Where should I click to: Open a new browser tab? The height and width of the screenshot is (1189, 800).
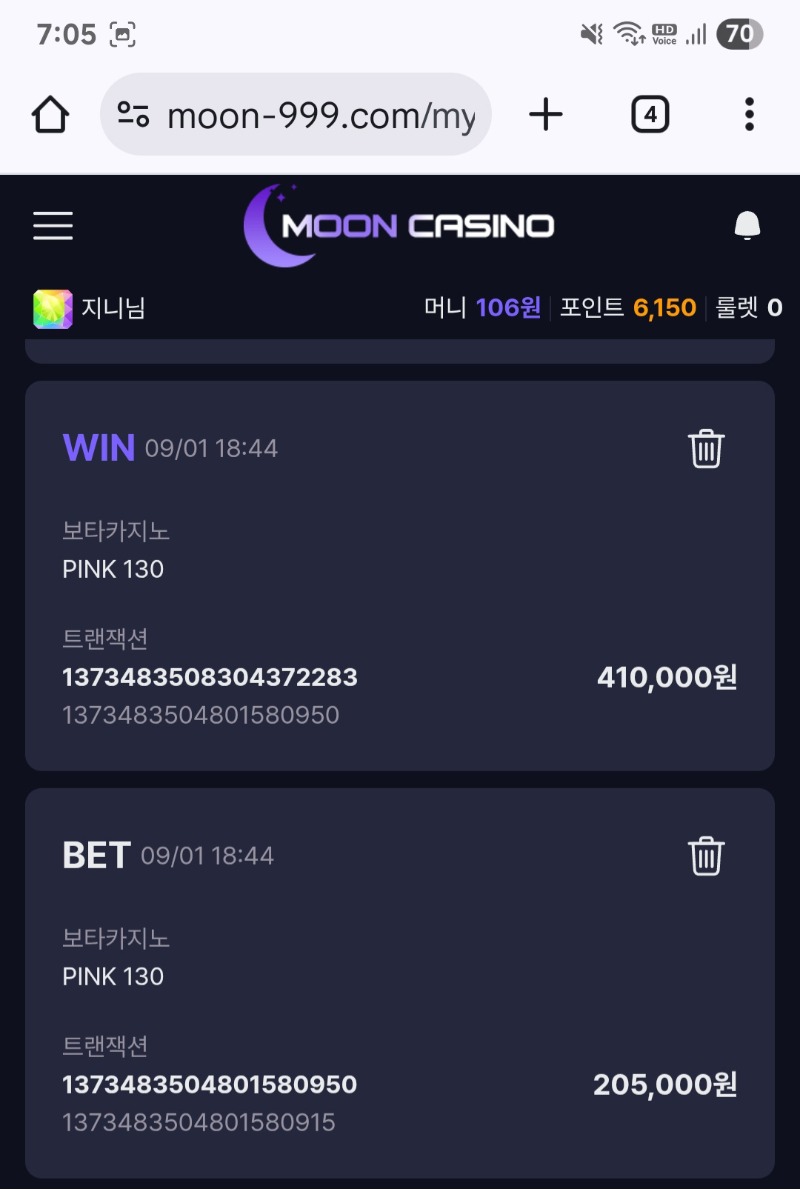[546, 115]
